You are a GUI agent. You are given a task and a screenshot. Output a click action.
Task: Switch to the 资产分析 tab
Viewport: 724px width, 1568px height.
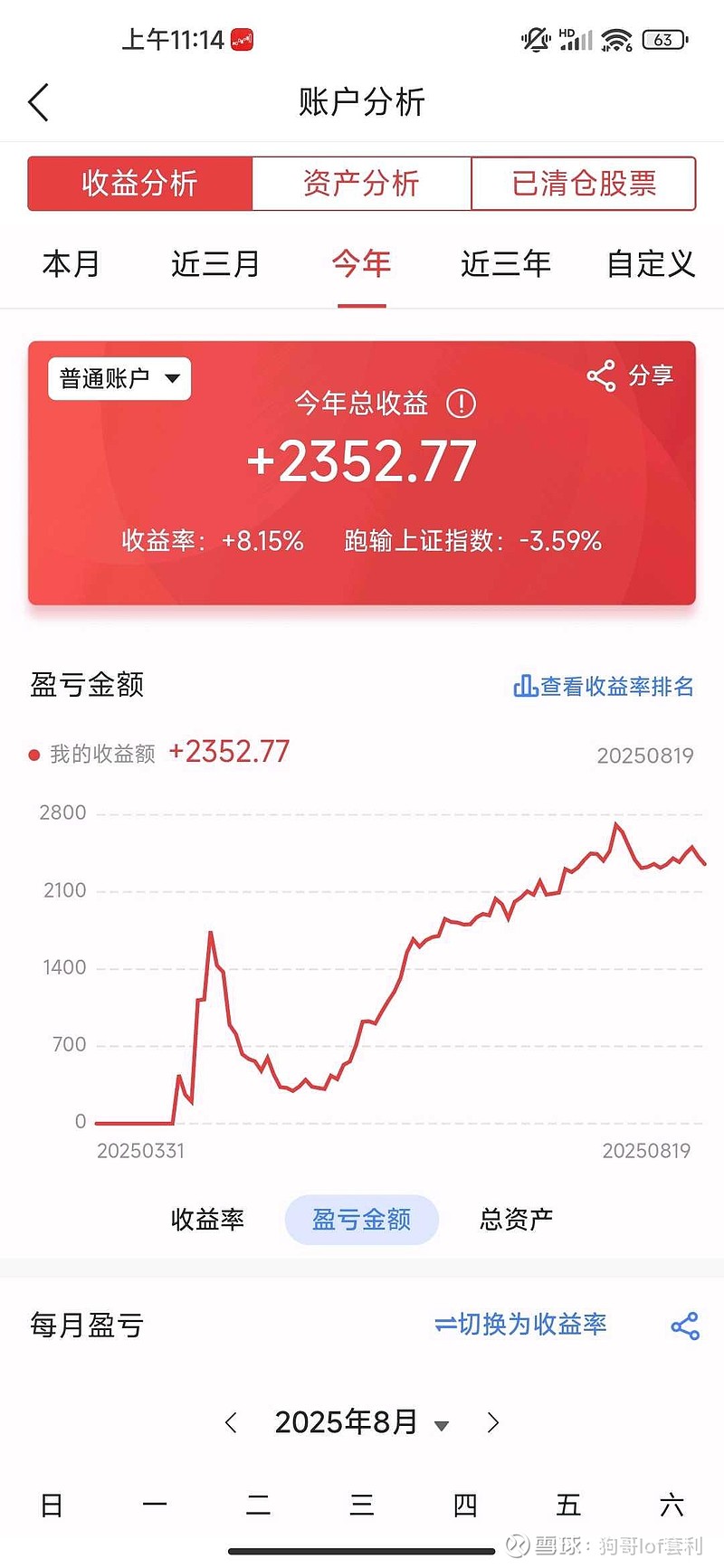pyautogui.click(x=361, y=182)
